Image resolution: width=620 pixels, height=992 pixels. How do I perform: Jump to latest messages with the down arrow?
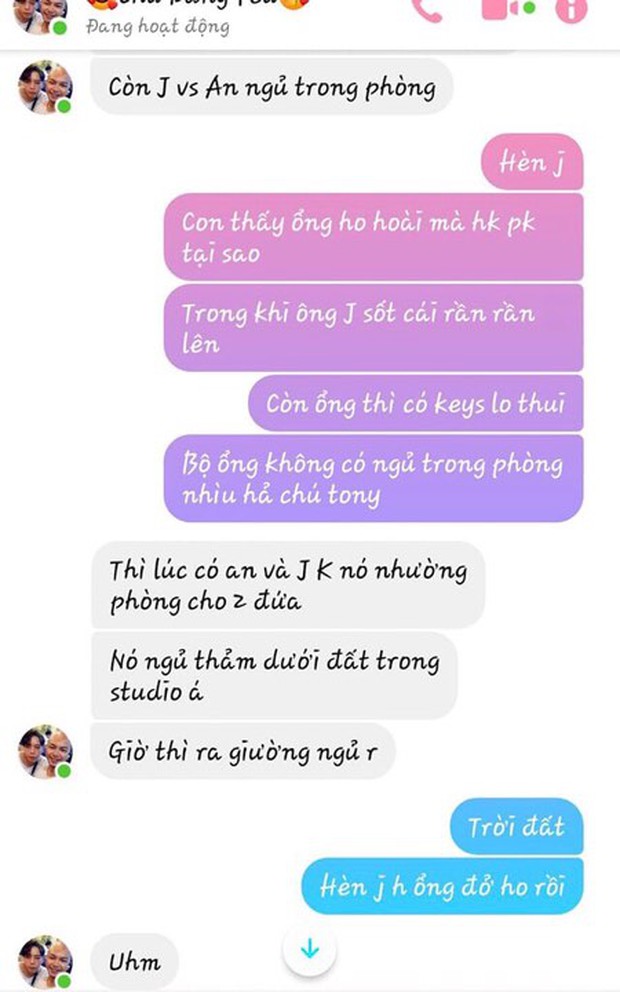(310, 950)
